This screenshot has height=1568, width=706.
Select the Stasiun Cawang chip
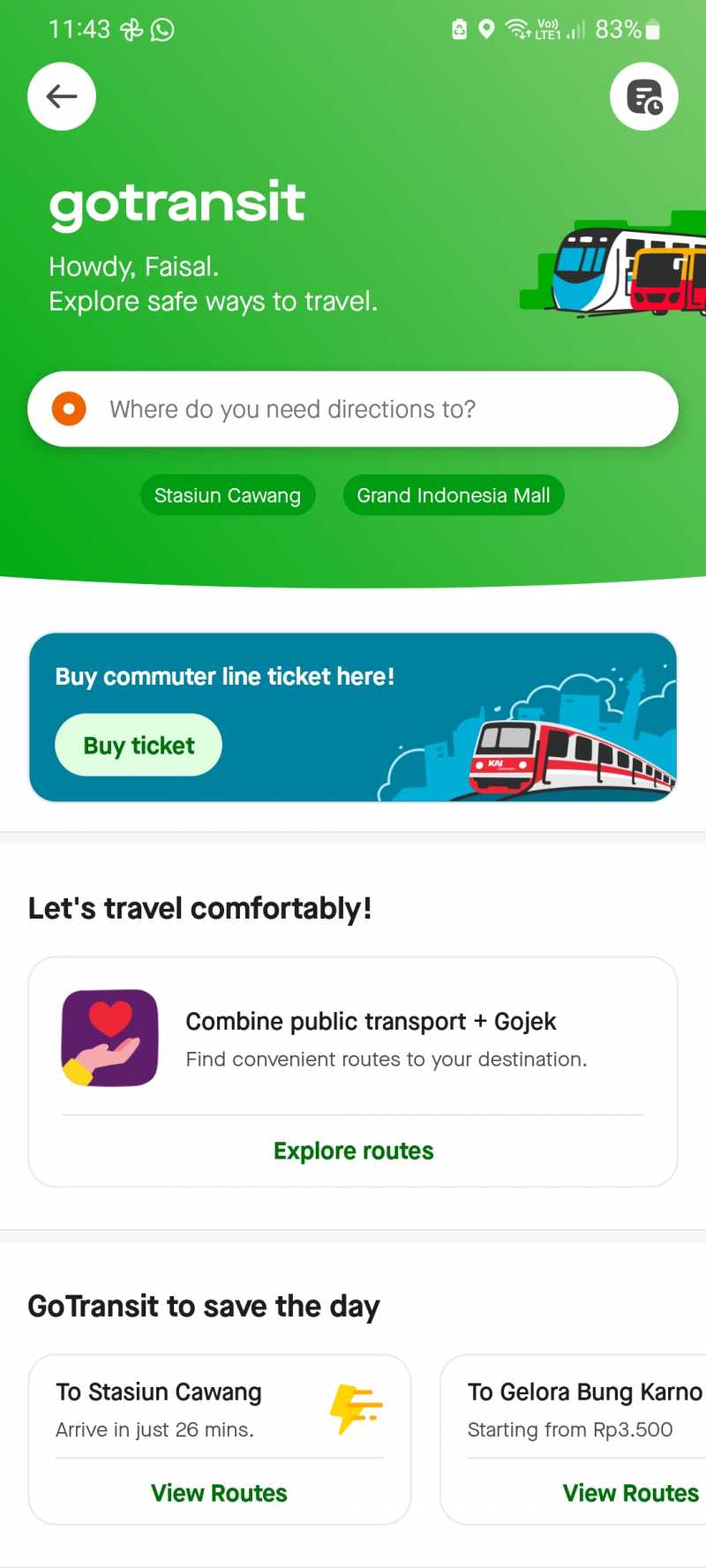coord(228,495)
